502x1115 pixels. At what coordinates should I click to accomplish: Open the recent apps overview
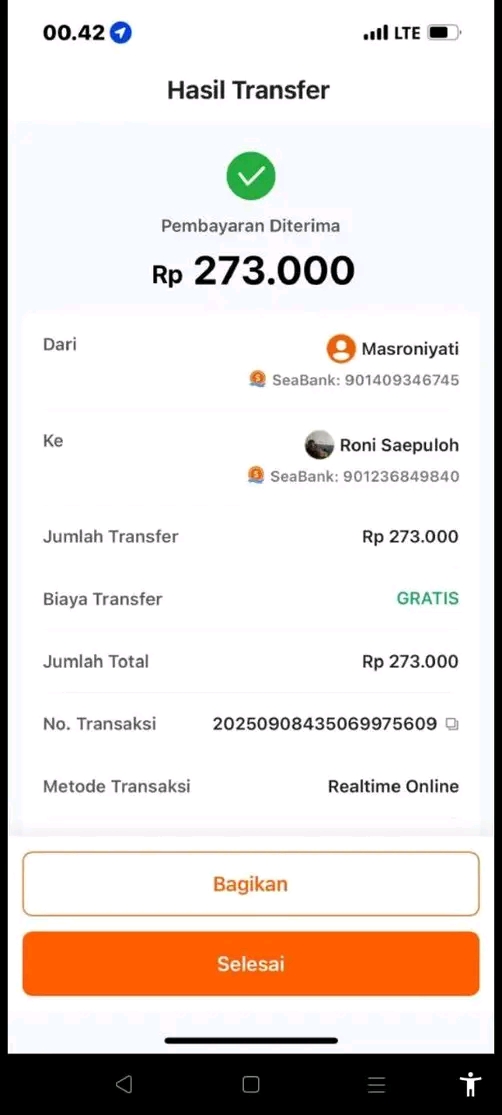(376, 1084)
